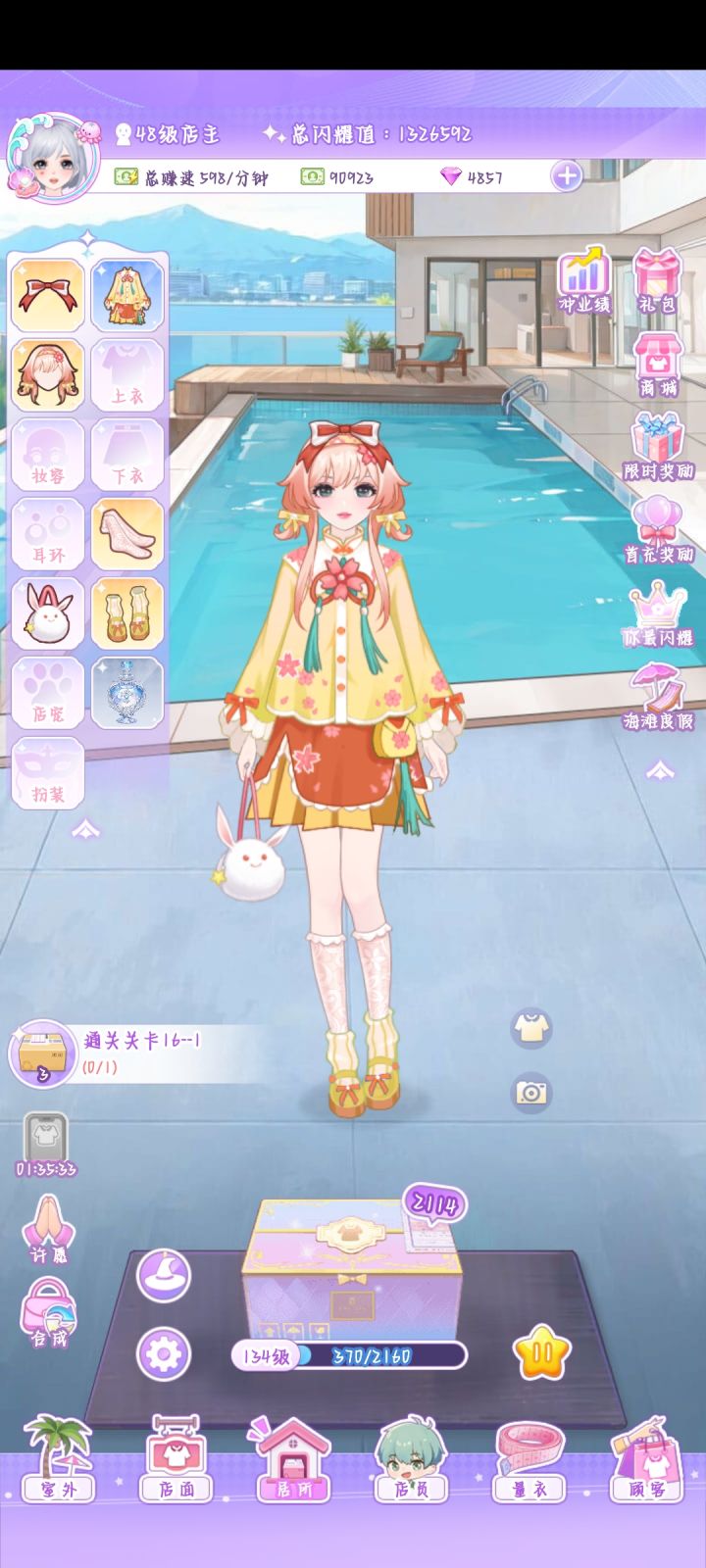Toggle the 耳环 earrings category
Viewport: 706px width, 1568px height.
click(x=48, y=534)
